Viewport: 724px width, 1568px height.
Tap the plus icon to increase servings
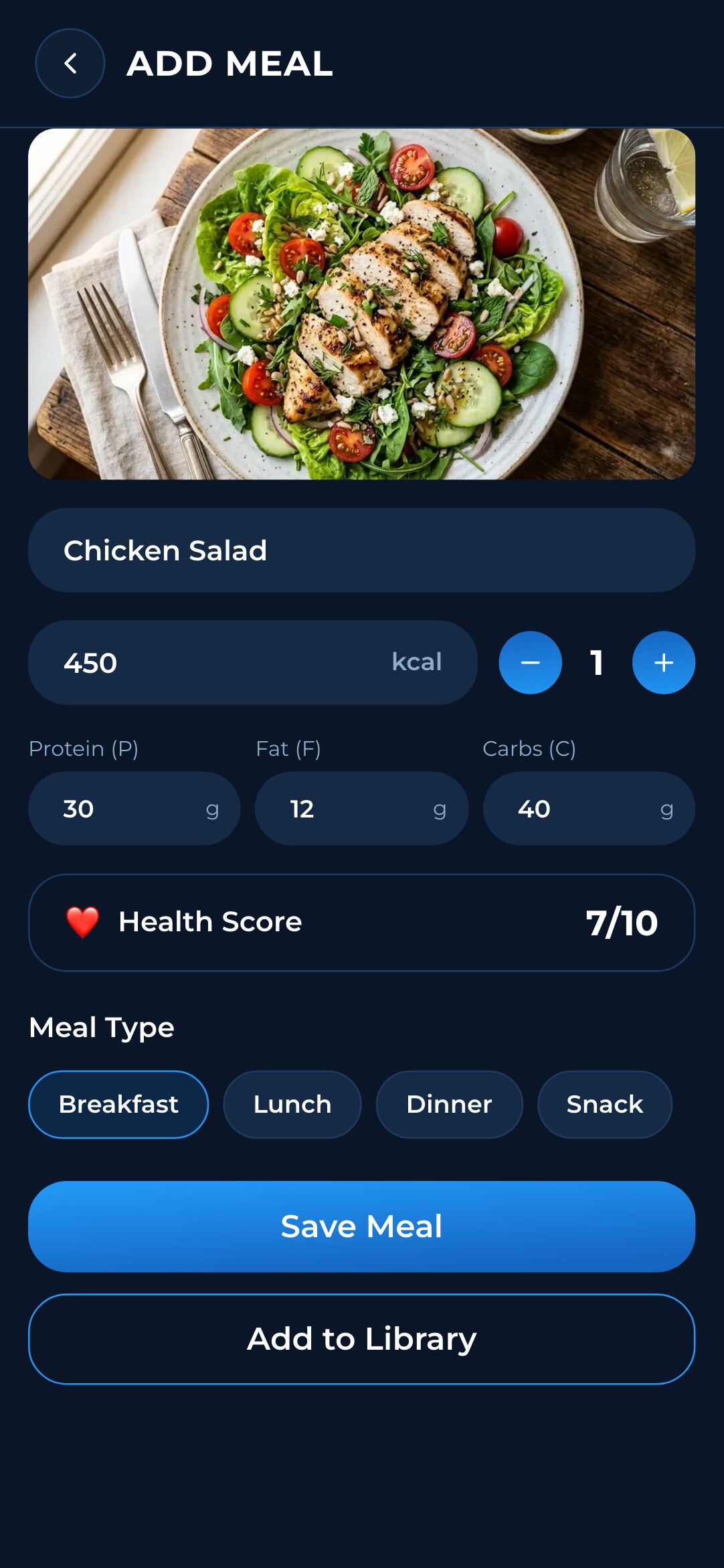(663, 662)
